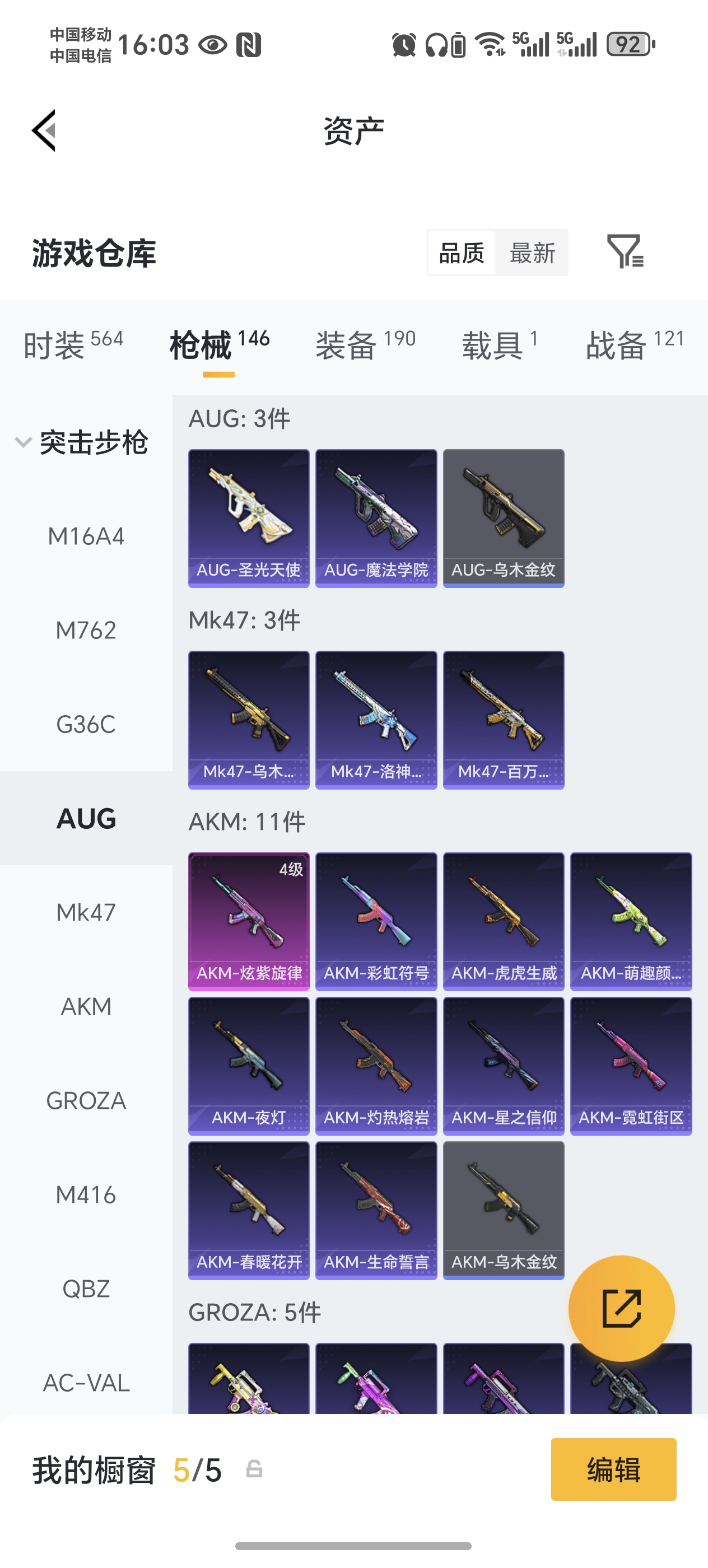Open the filter icon beside 最新
Image resolution: width=708 pixels, height=1568 pixels.
[625, 251]
